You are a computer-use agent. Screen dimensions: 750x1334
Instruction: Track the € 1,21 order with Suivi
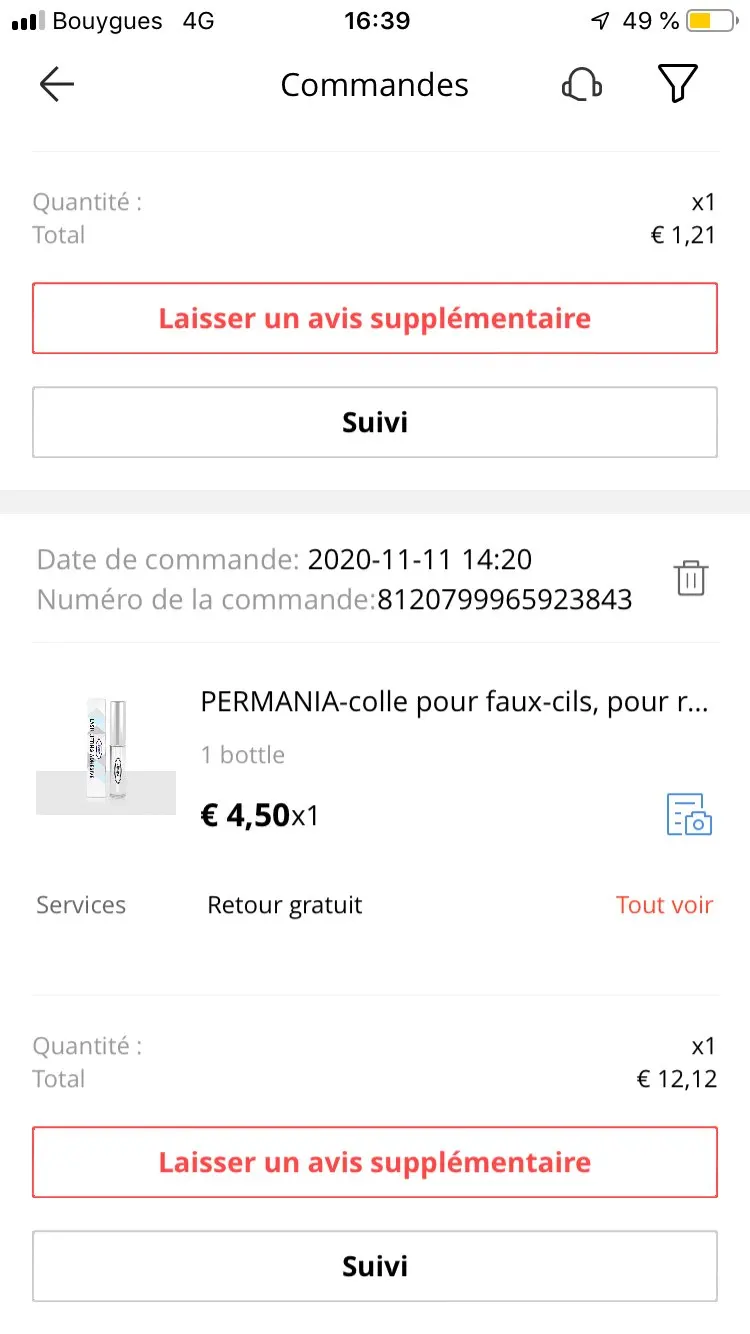tap(375, 422)
